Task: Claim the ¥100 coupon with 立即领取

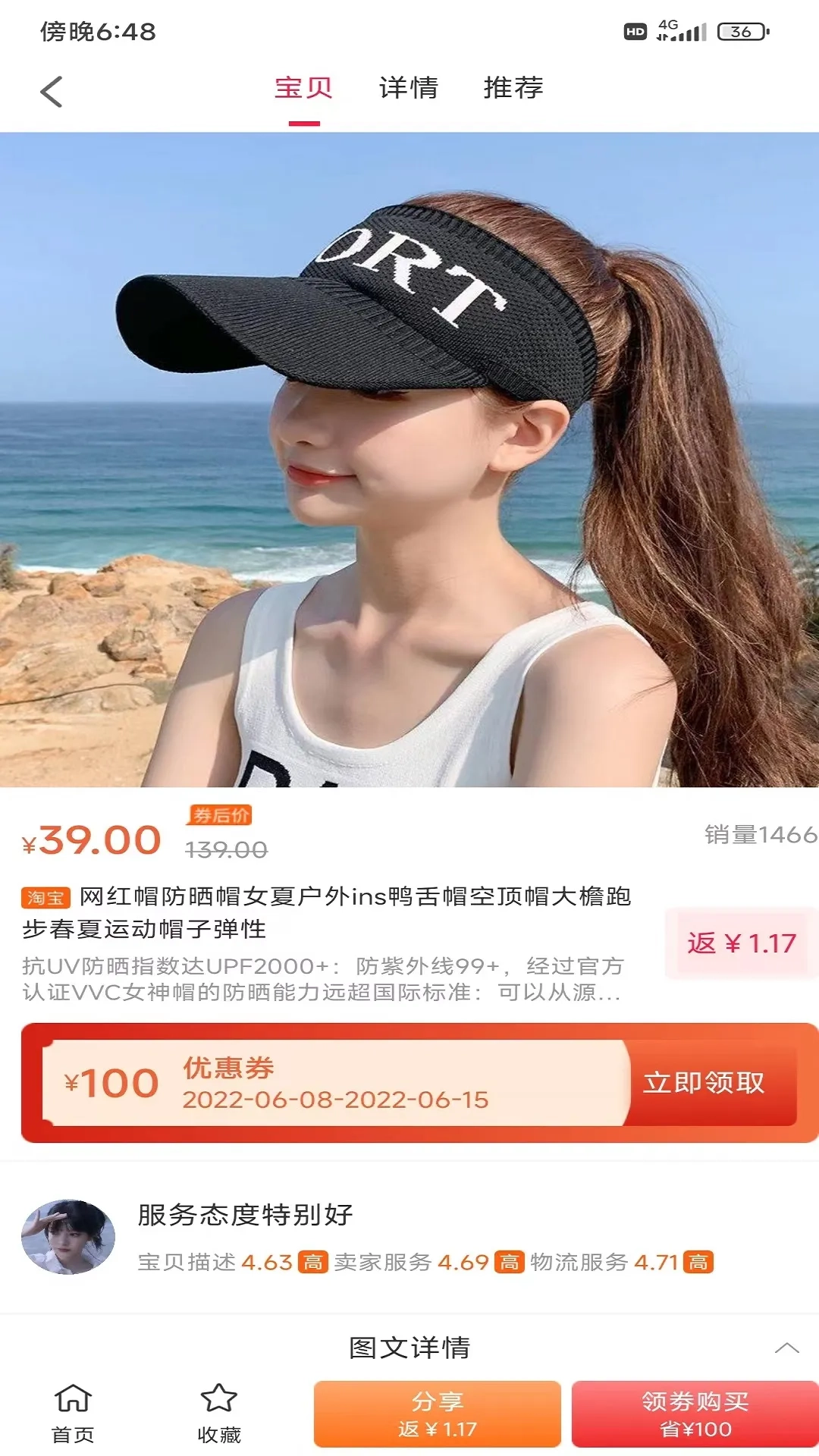Action: pyautogui.click(x=704, y=1082)
